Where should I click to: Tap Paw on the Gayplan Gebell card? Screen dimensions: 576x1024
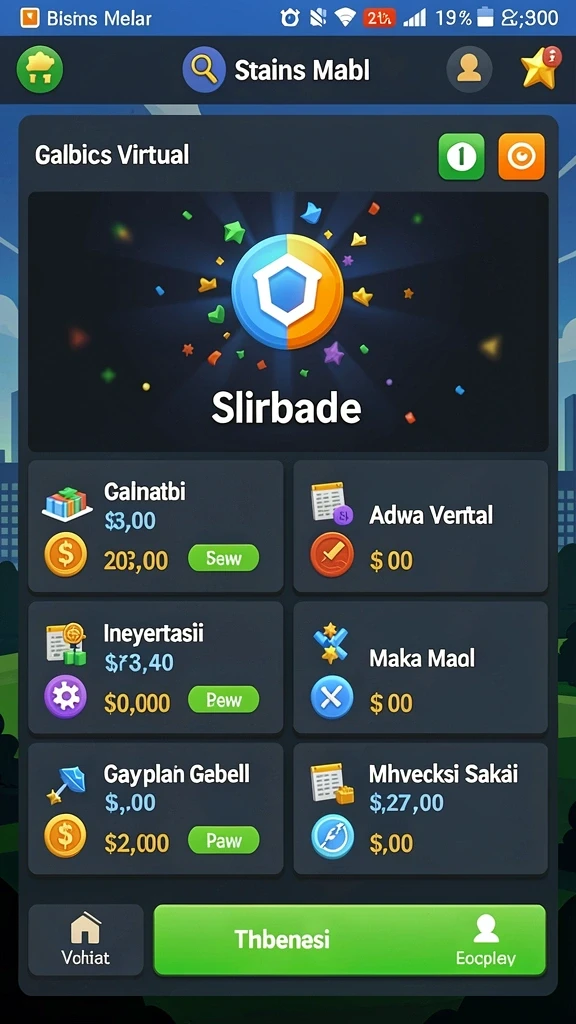point(223,840)
